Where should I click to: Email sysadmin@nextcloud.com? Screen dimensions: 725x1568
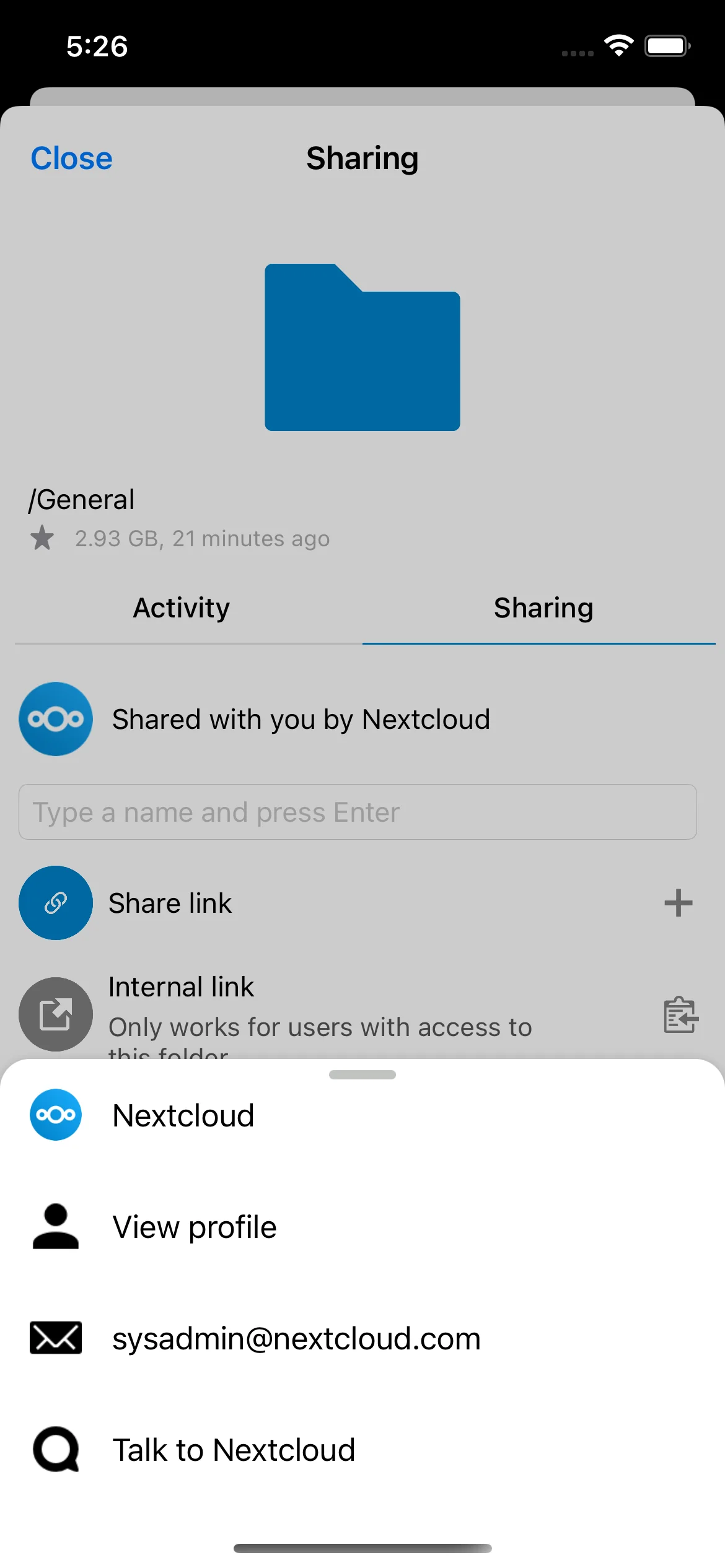tap(362, 1338)
